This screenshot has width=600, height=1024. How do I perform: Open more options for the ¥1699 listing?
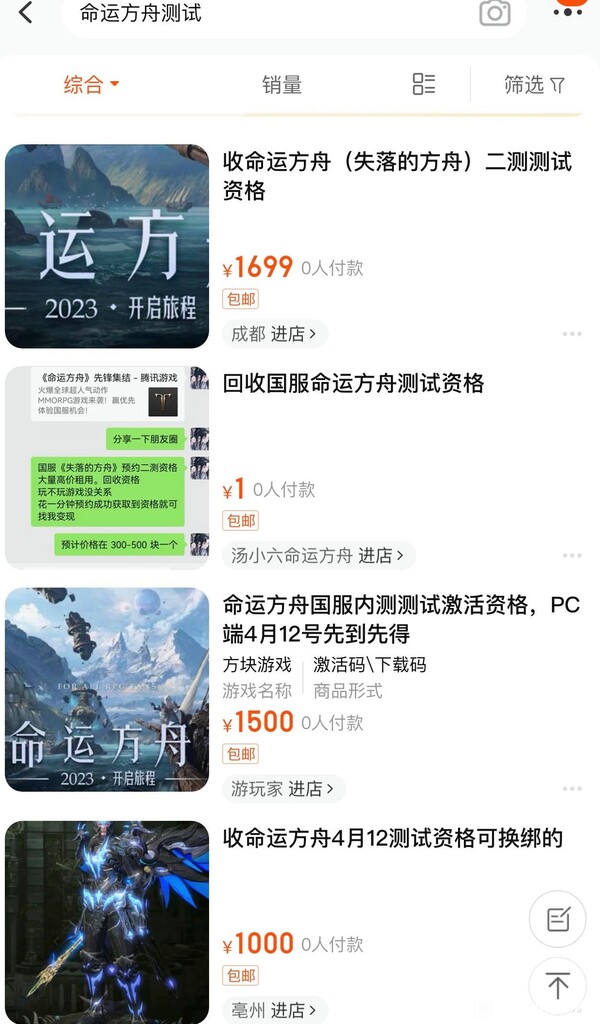pos(572,334)
